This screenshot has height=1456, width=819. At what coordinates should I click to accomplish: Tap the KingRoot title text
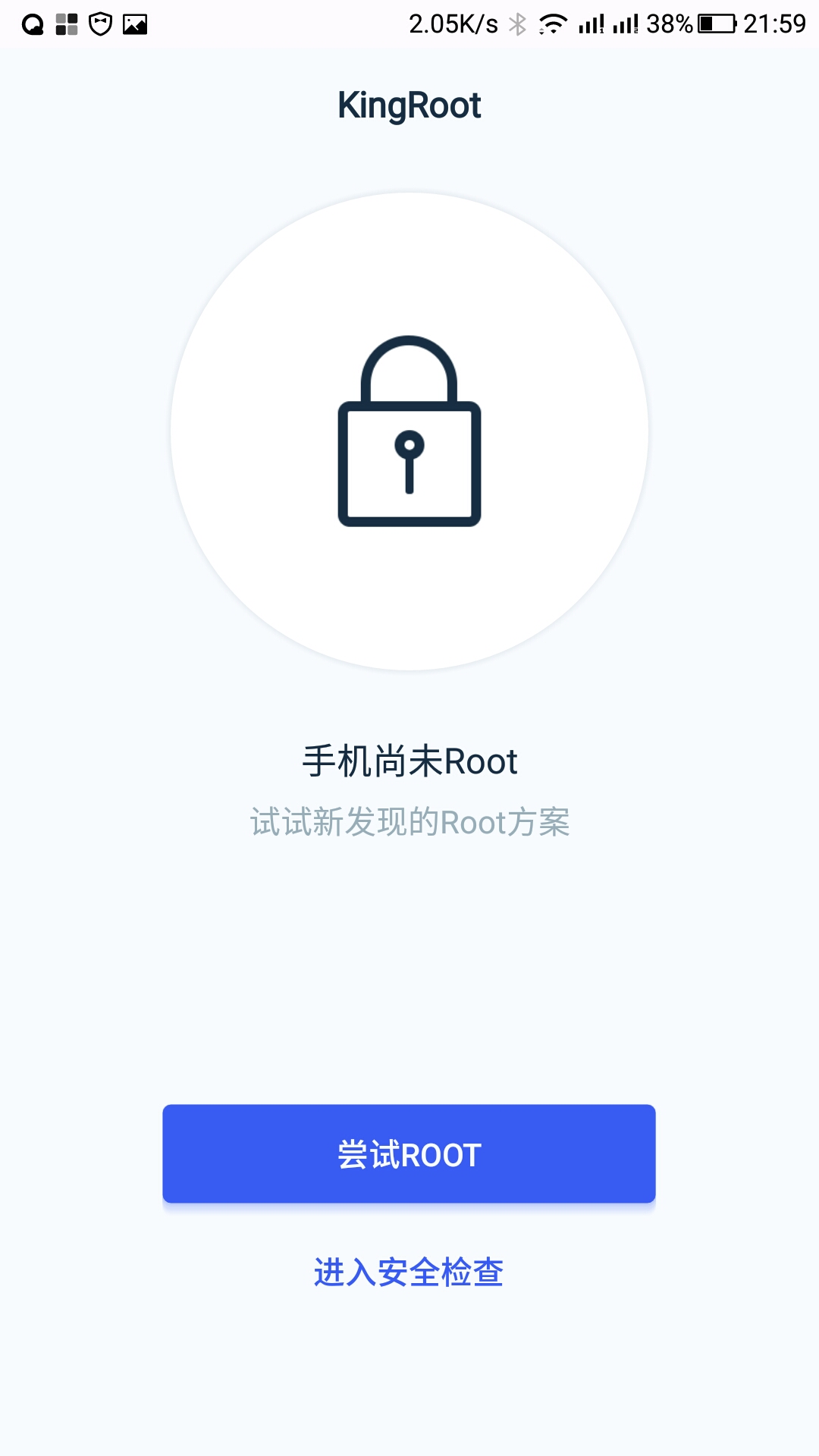[409, 104]
